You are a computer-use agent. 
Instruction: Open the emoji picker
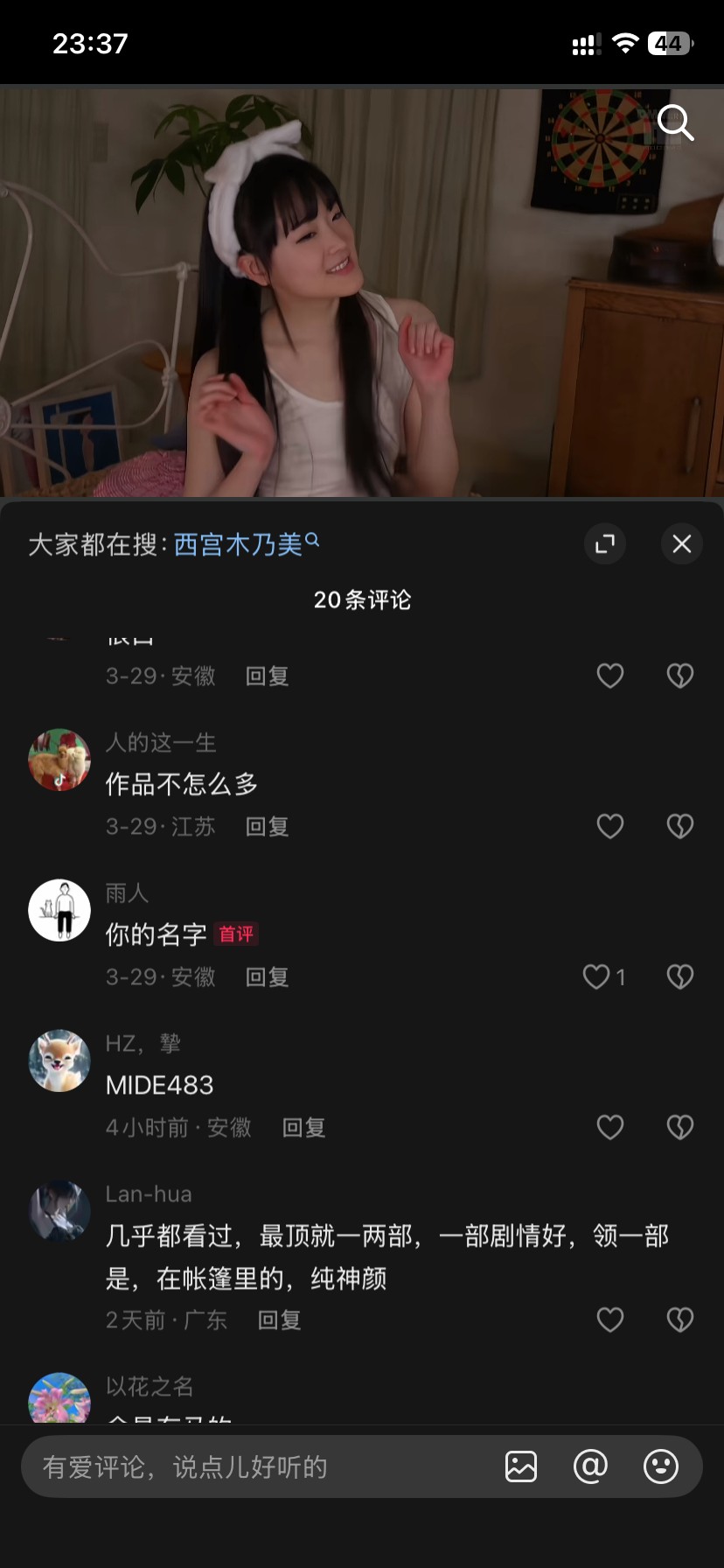point(661,1466)
